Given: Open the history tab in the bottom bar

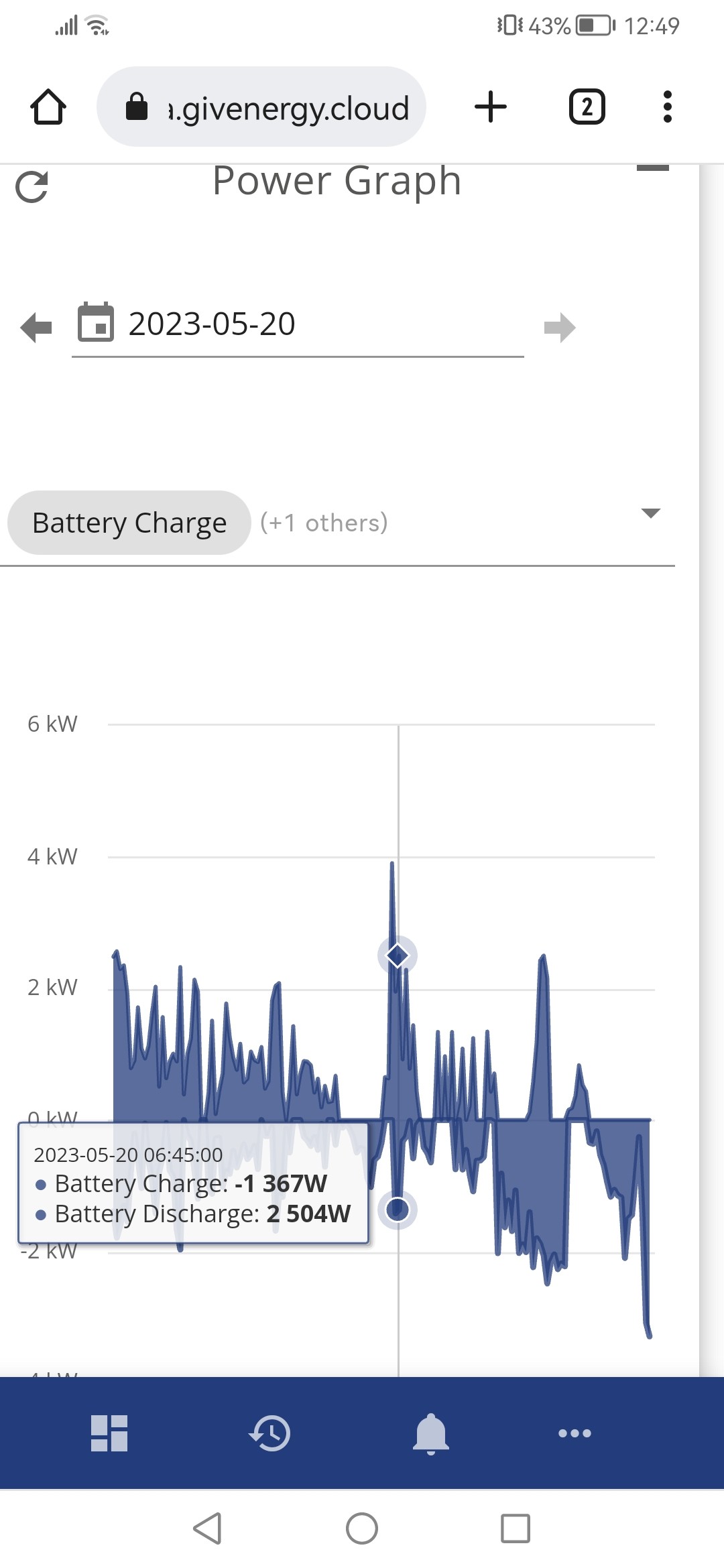Looking at the screenshot, I should tap(269, 1433).
